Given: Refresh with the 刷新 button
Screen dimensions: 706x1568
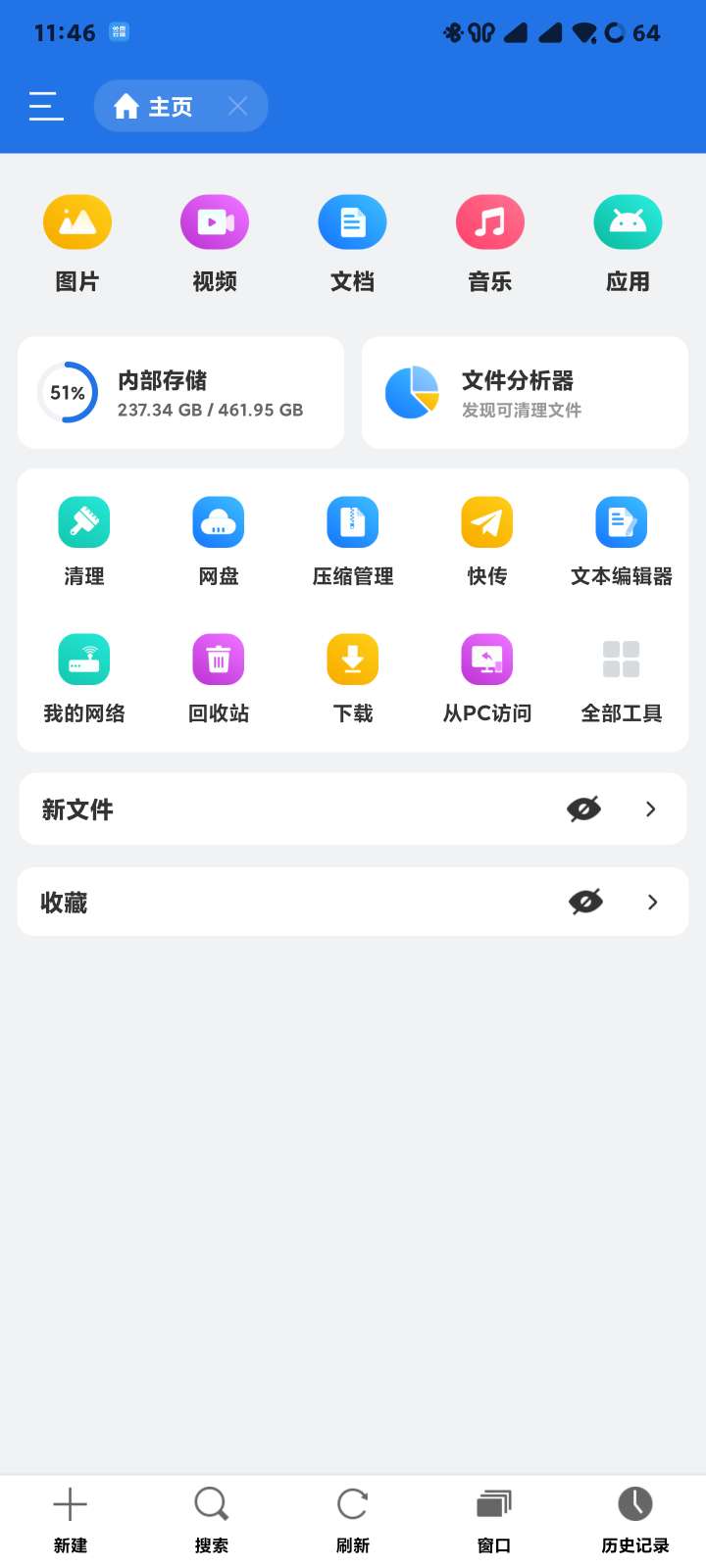Looking at the screenshot, I should point(353,1519).
